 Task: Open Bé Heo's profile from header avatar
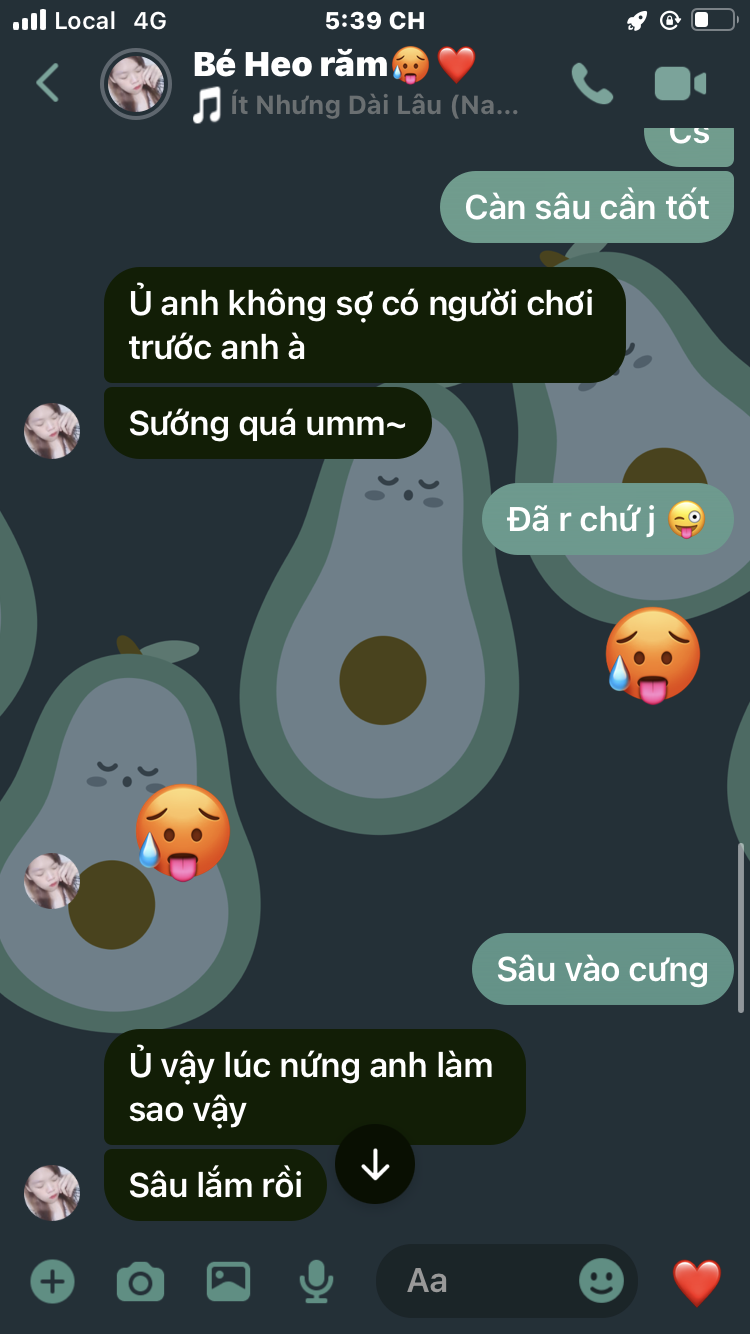point(136,84)
